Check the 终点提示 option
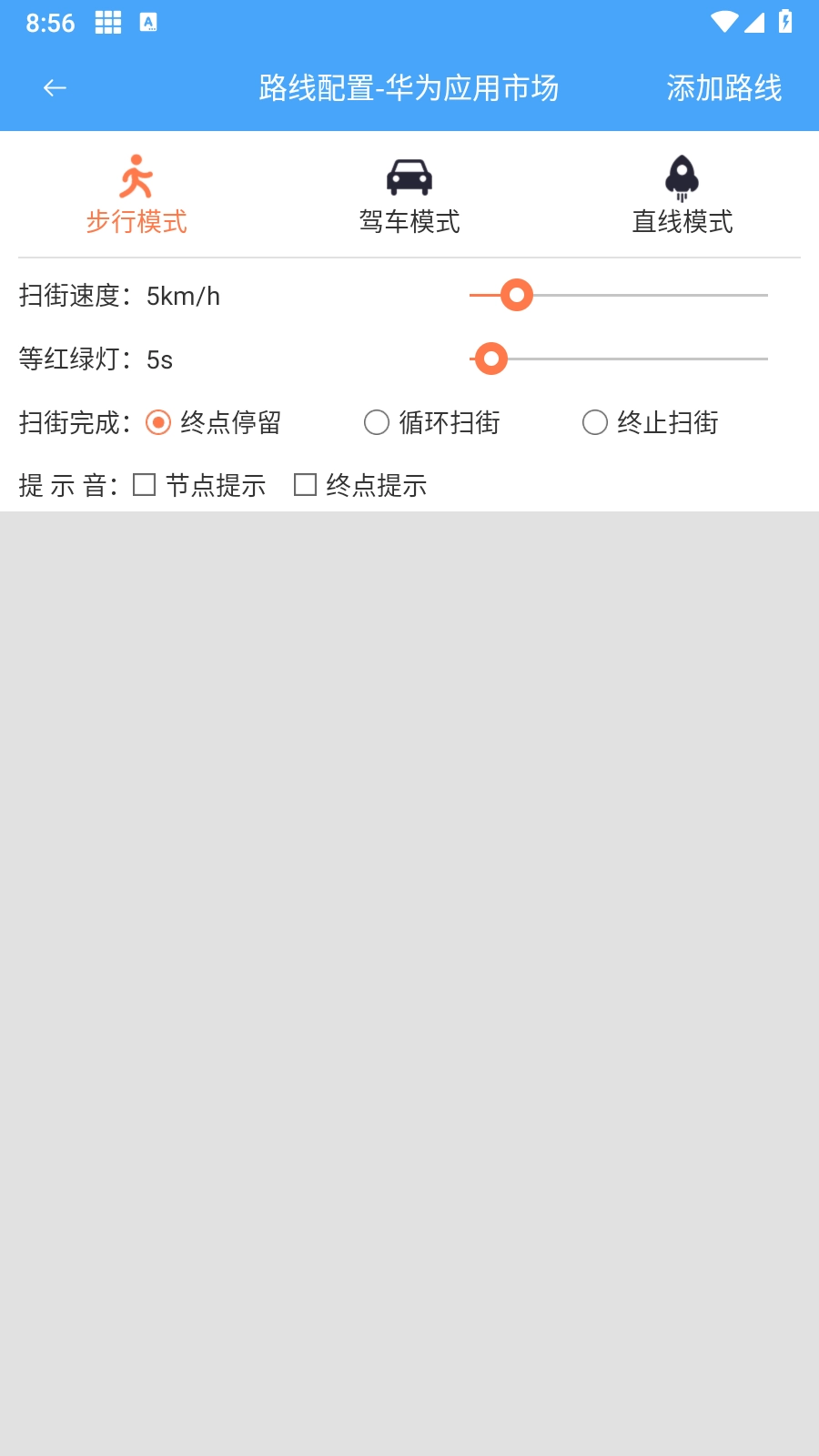 [x=305, y=485]
